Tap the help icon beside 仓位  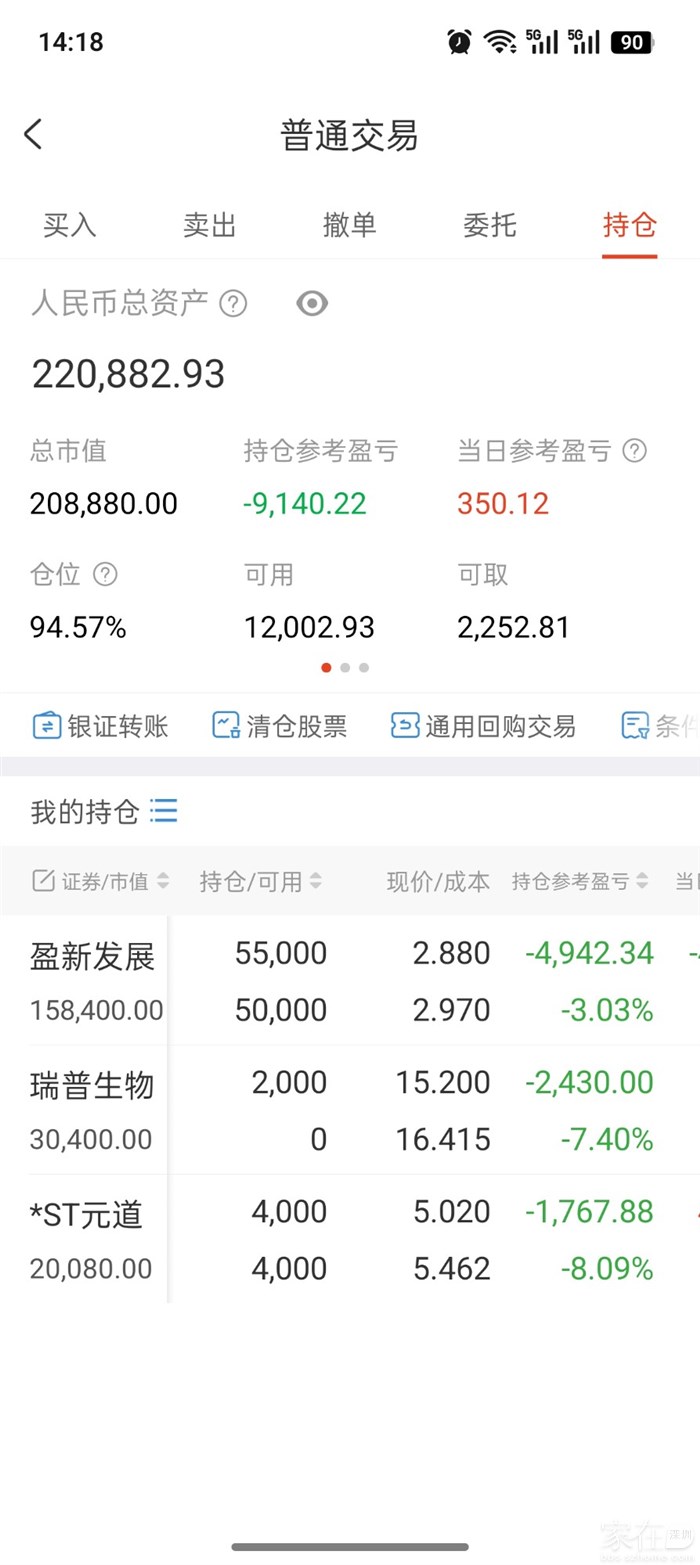coord(105,574)
